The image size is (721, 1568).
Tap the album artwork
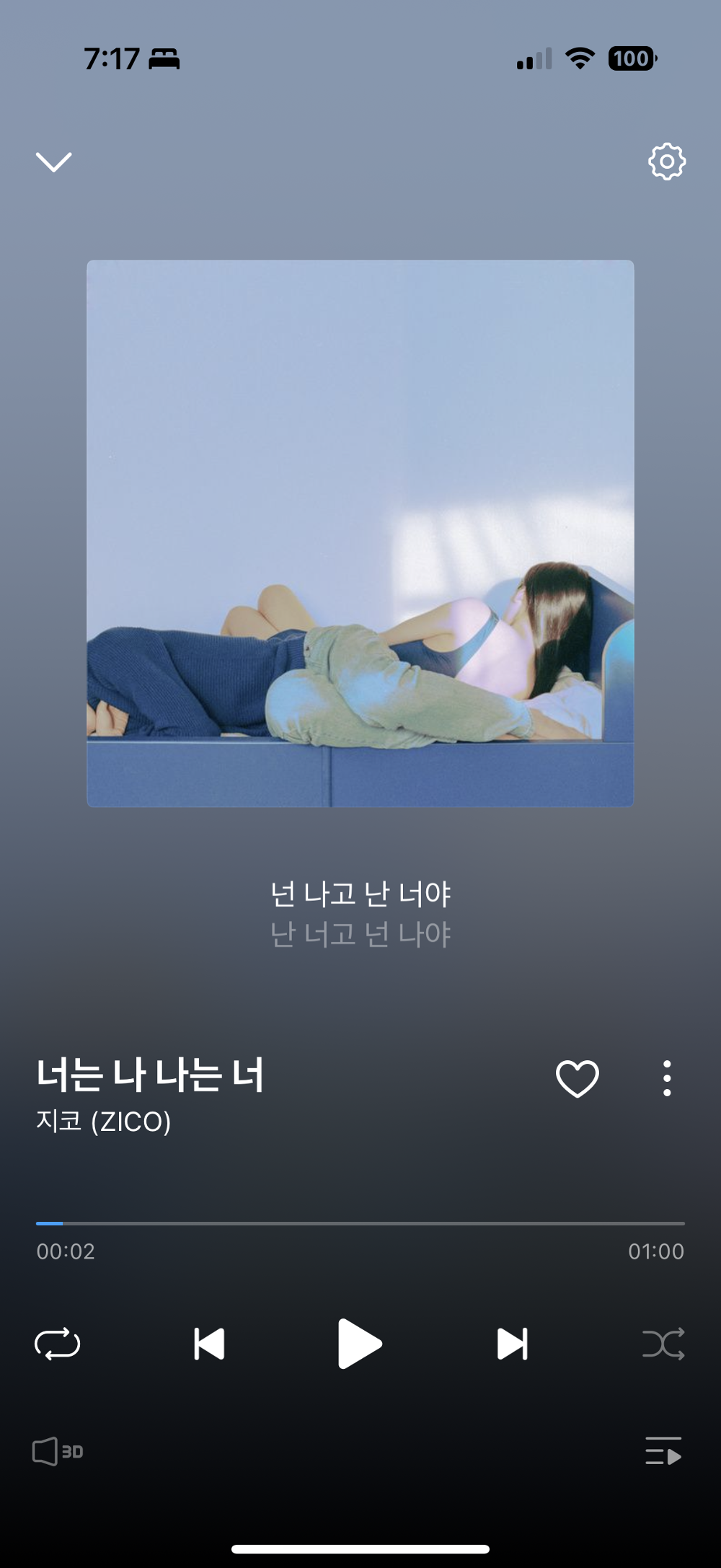360,535
